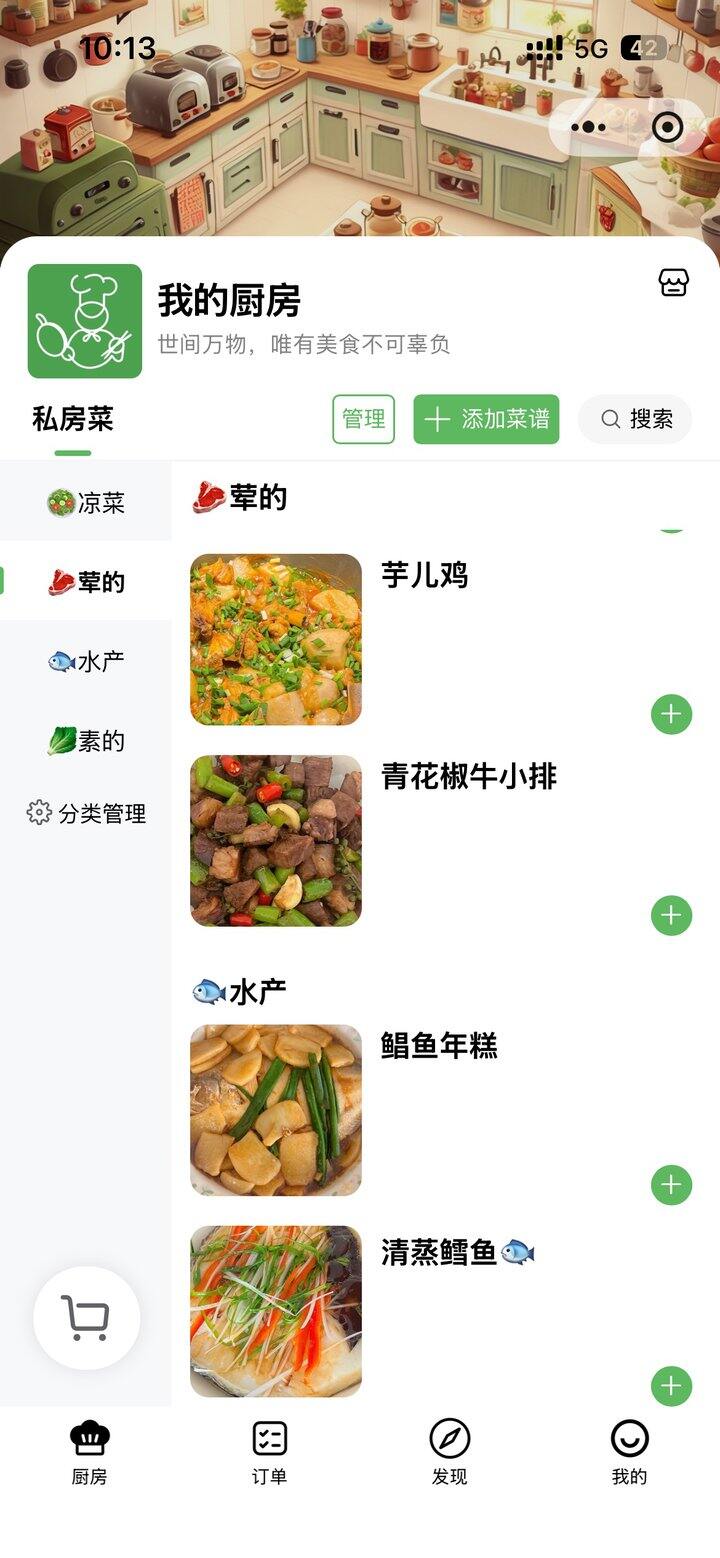The height and width of the screenshot is (1558, 720).
Task: Switch to the 荤的 category
Action: pos(86,582)
